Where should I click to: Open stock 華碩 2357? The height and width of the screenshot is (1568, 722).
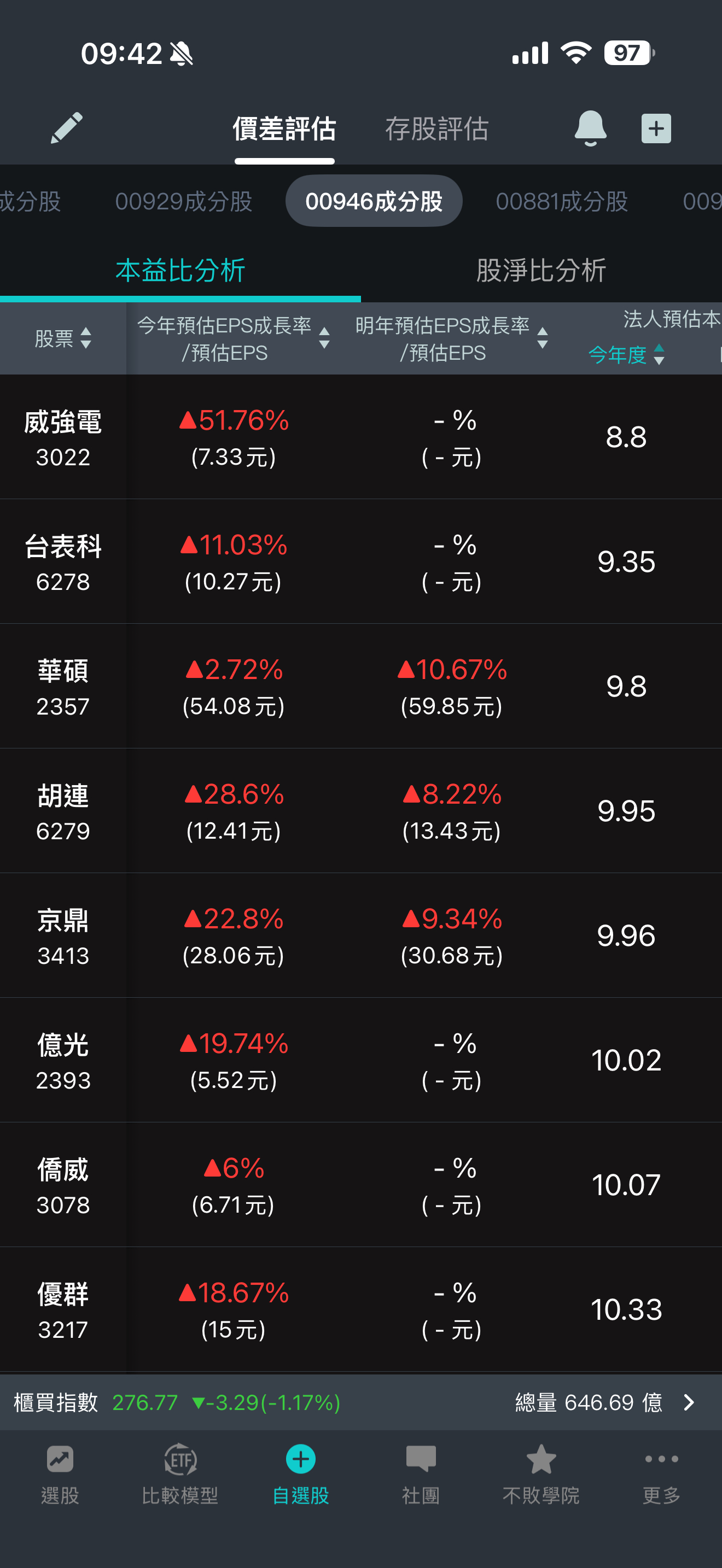63,687
